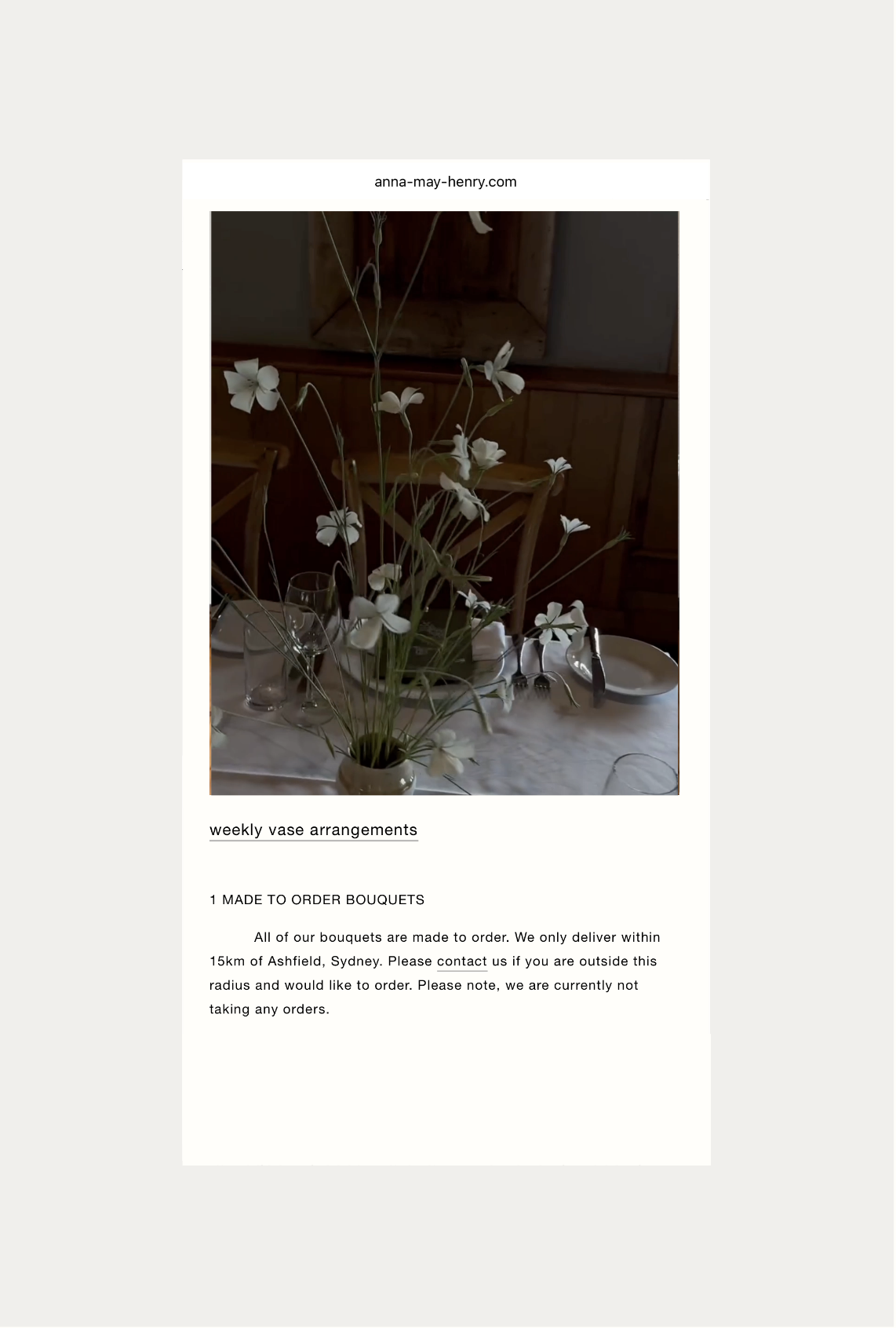Image resolution: width=896 pixels, height=1328 pixels.
Task: Tap the anna-may-henry.com site title
Action: pyautogui.click(x=445, y=182)
